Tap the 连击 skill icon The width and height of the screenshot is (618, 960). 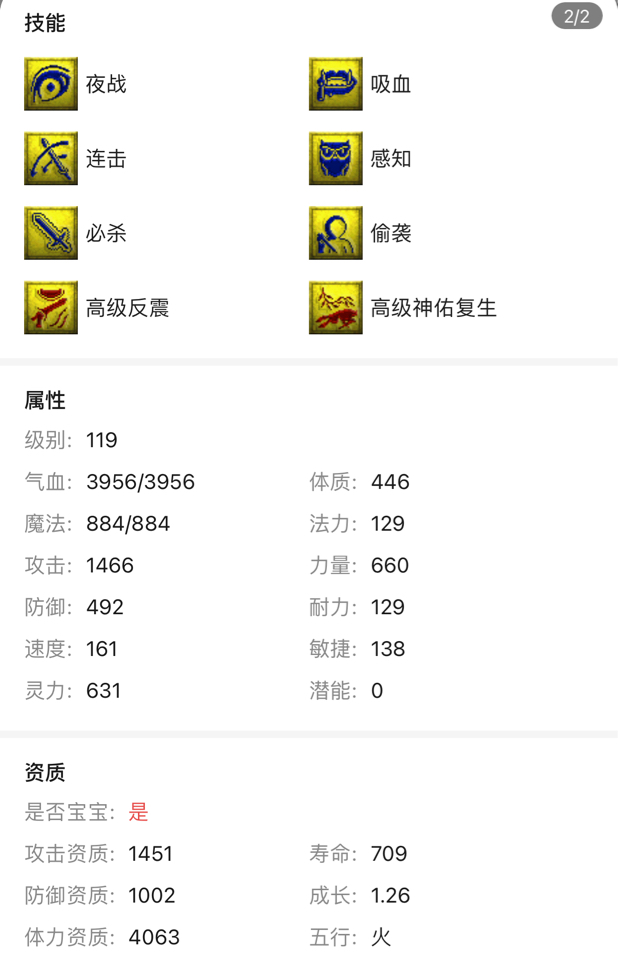51,159
